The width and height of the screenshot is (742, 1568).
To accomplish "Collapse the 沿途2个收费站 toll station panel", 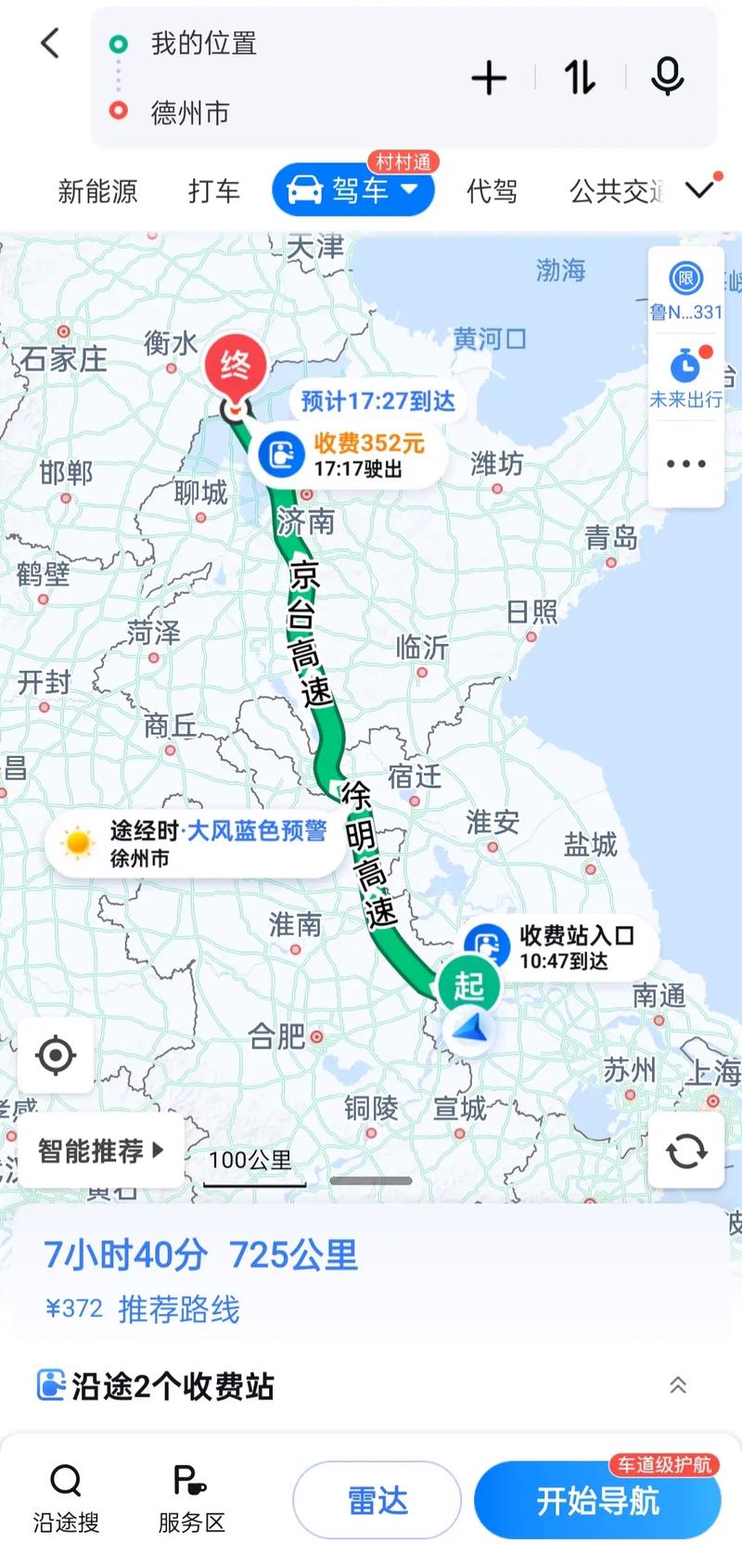I will [678, 1386].
